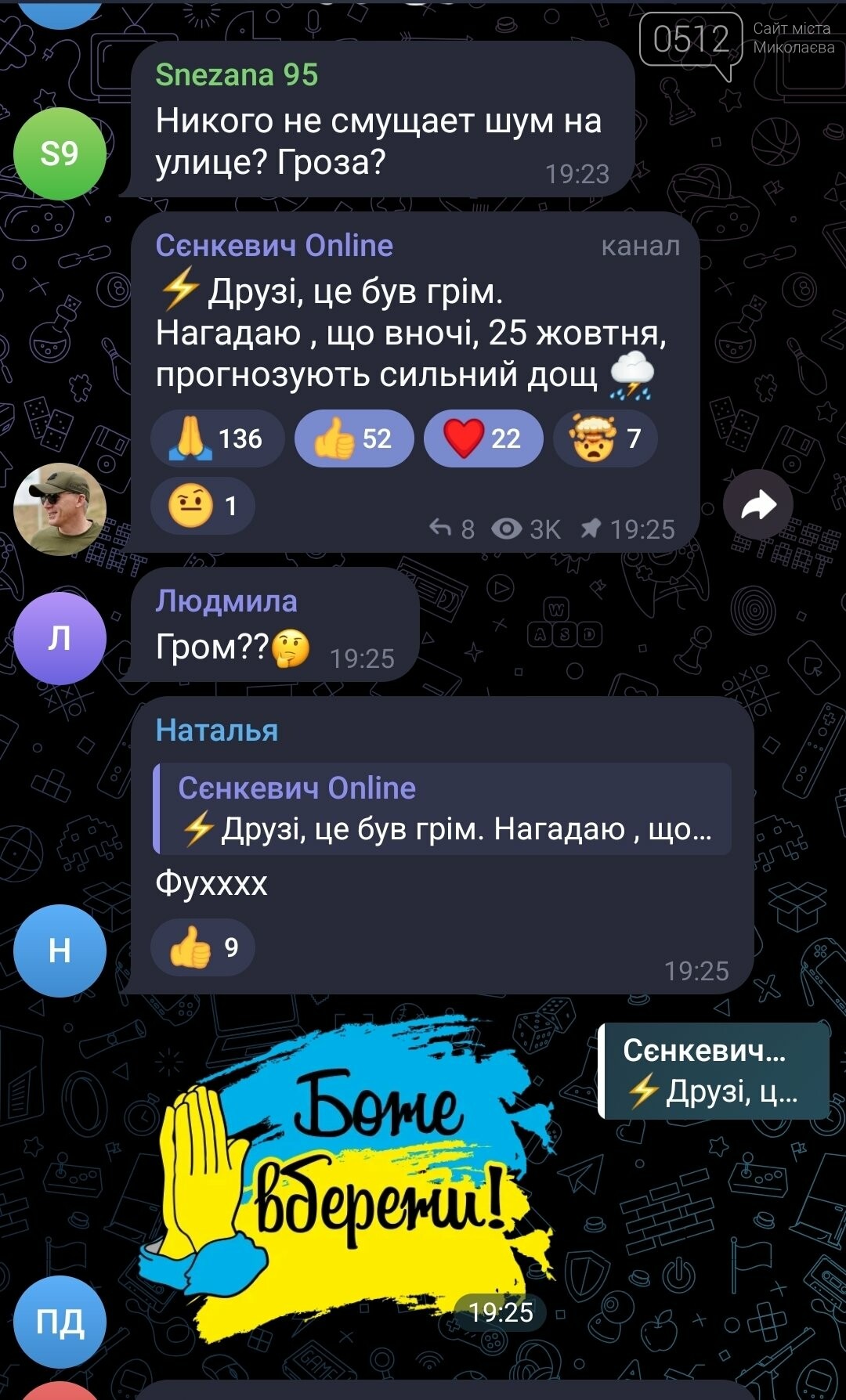Jump to reply preview above the sticker
The image size is (846, 1400).
[x=713, y=1070]
